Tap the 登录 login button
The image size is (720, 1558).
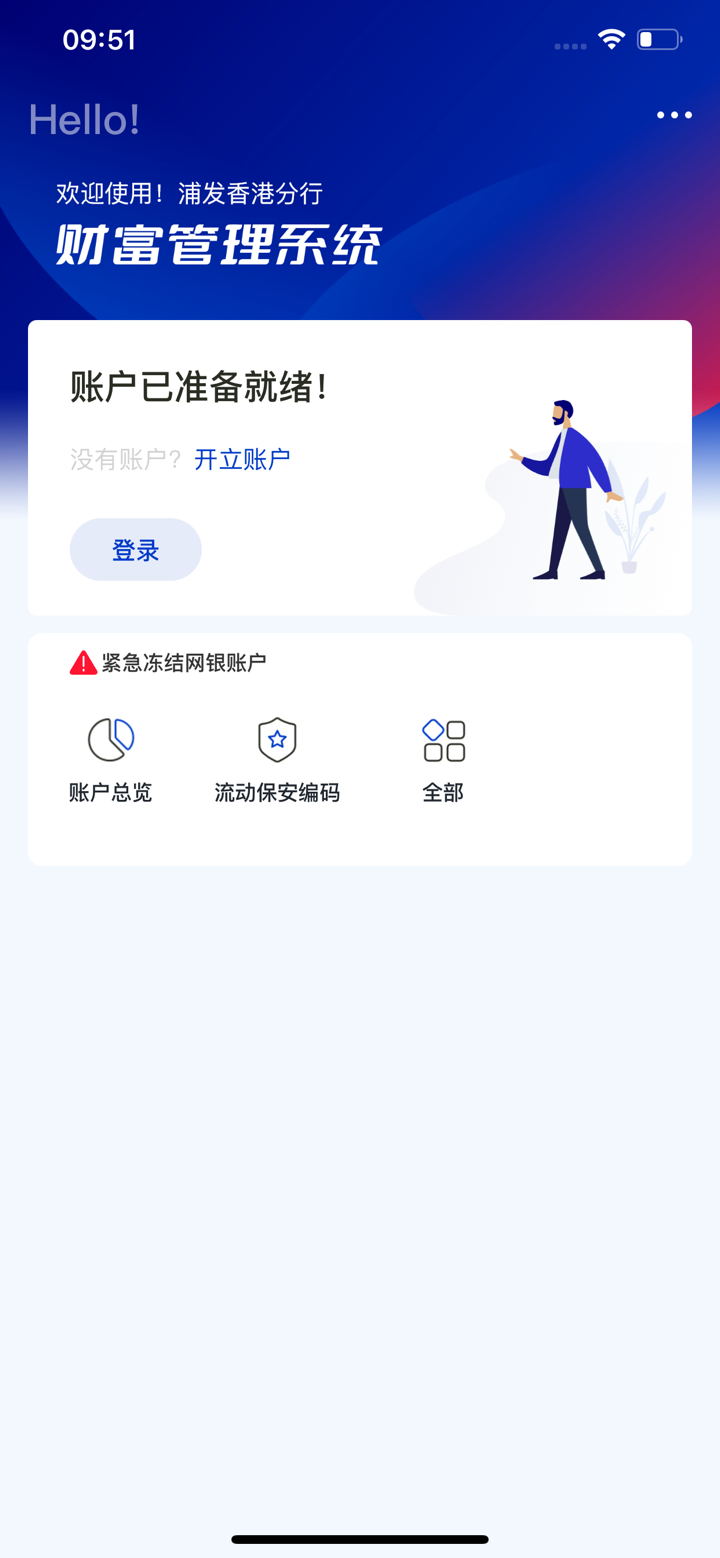[x=135, y=549]
